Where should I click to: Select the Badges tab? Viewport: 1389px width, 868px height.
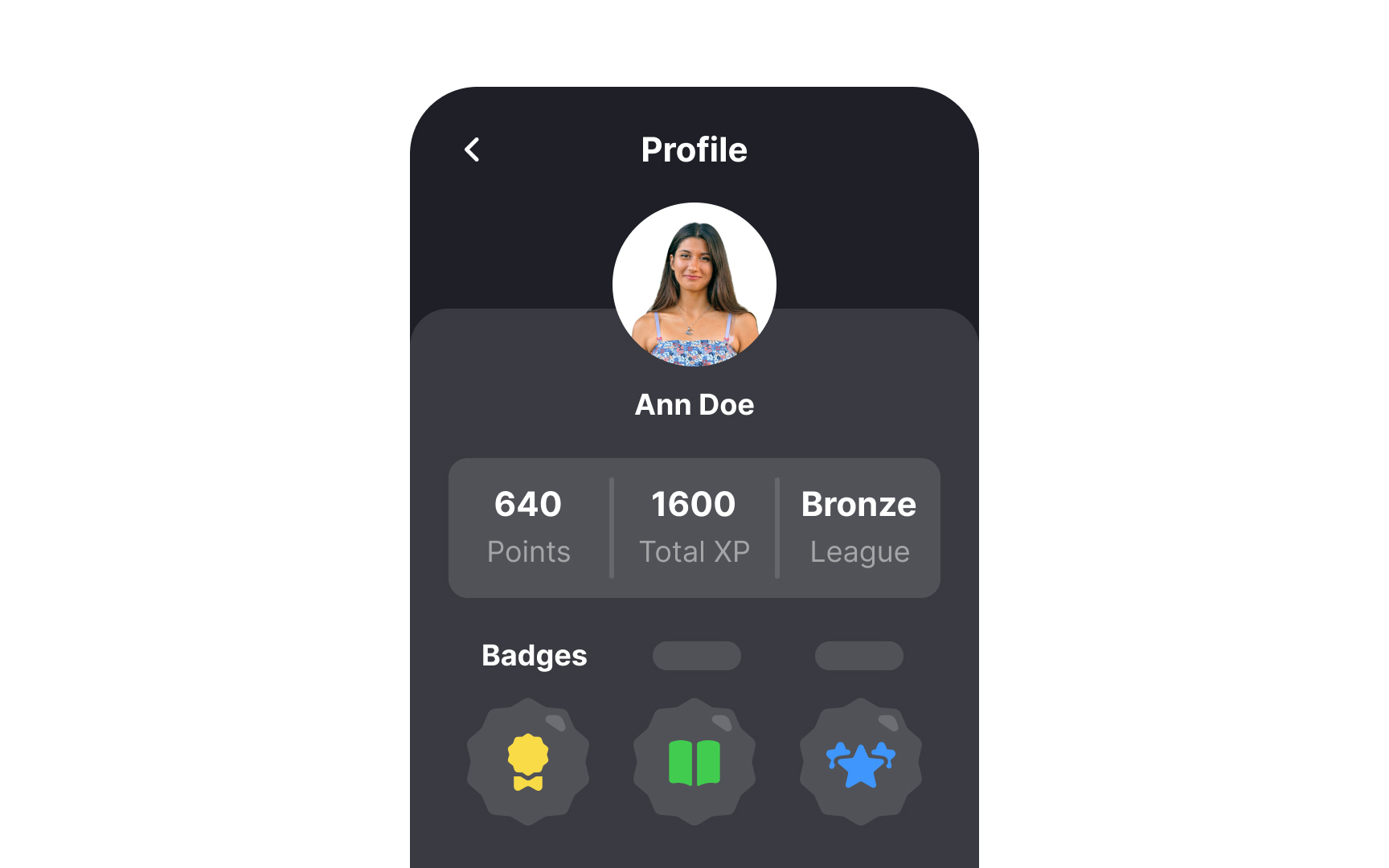pyautogui.click(x=535, y=656)
